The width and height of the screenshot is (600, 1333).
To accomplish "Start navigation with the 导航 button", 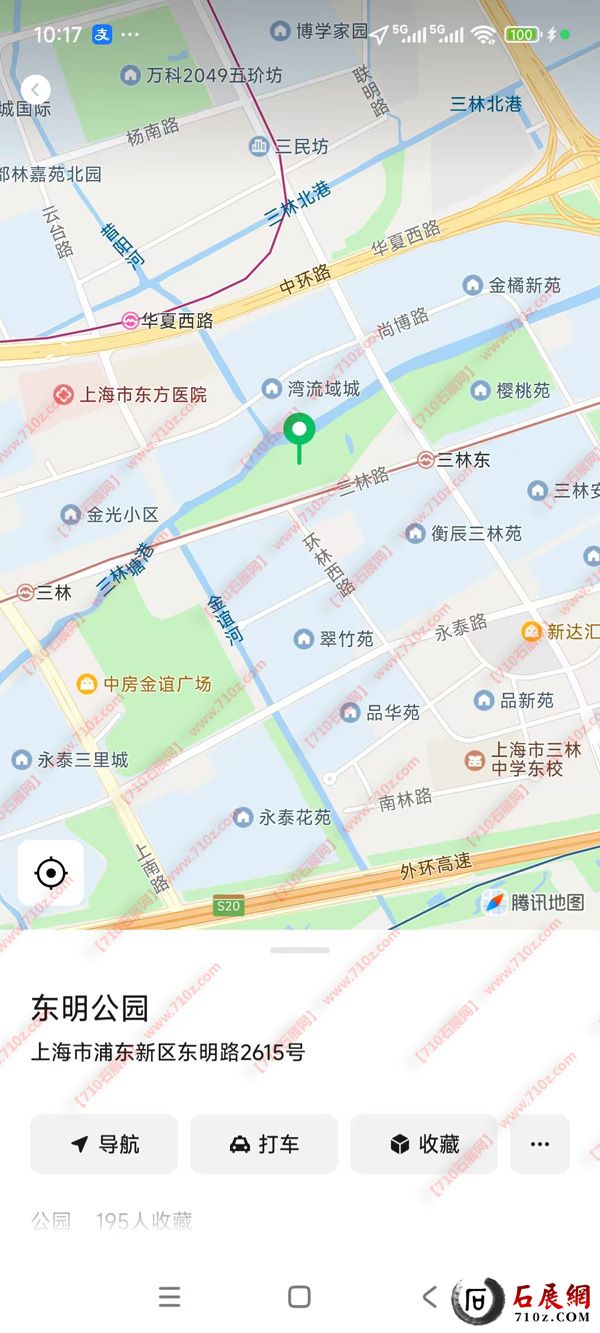I will [x=104, y=1144].
